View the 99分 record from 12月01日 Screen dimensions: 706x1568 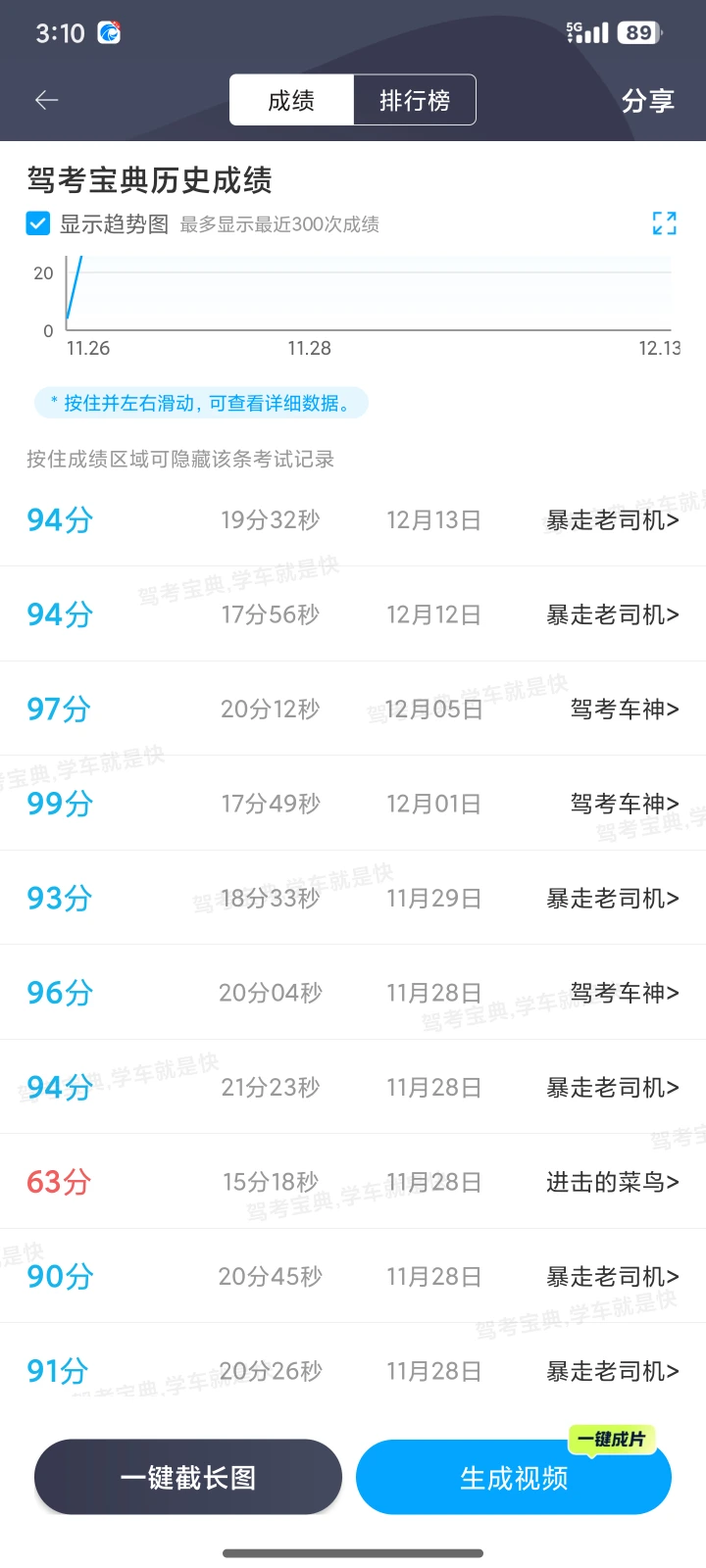coord(353,804)
